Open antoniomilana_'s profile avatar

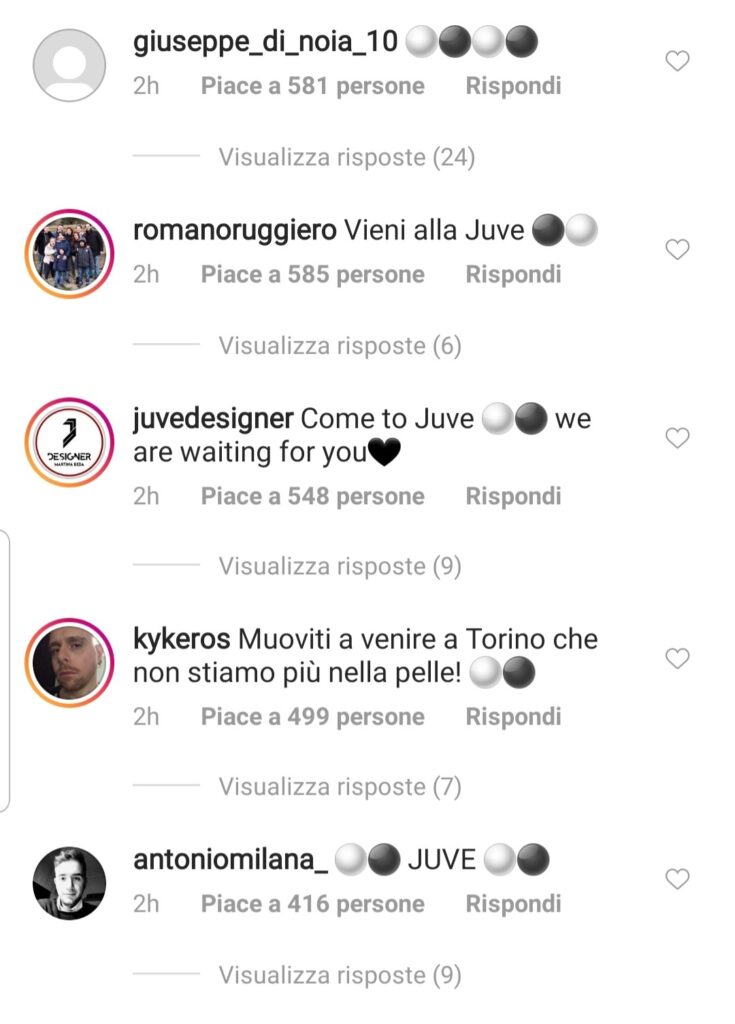68,880
